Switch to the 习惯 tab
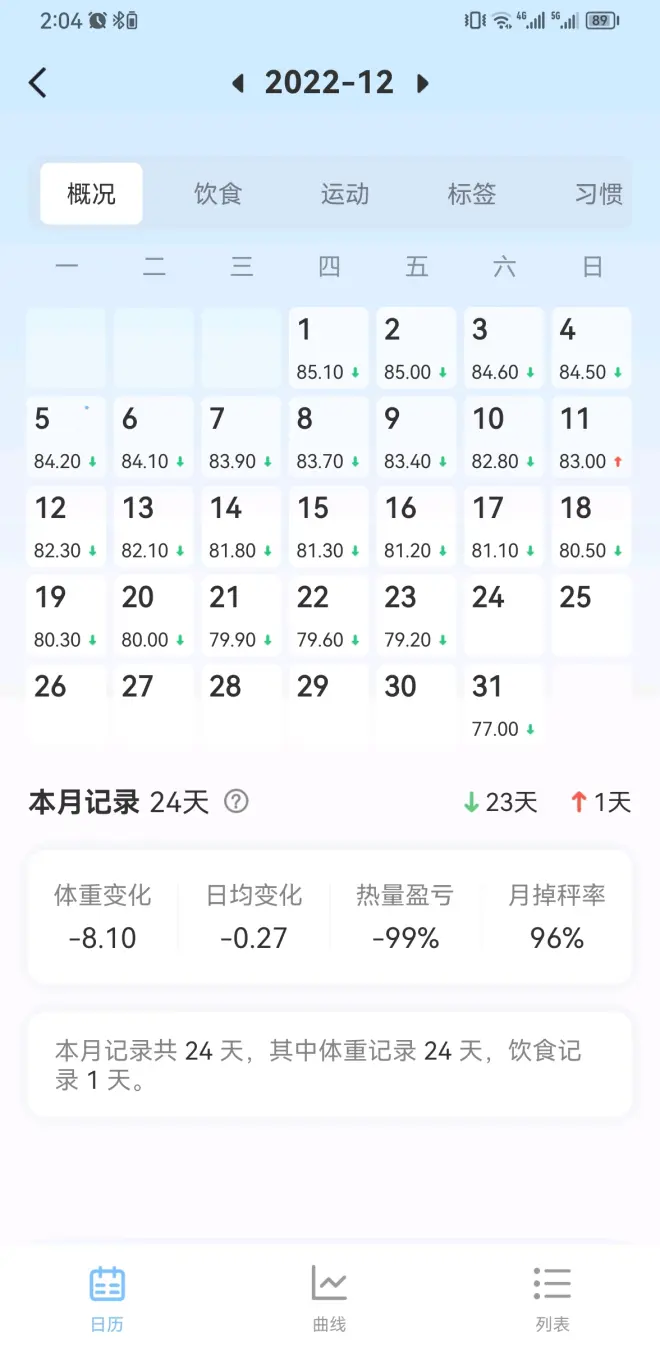The width and height of the screenshot is (660, 1347). [598, 194]
